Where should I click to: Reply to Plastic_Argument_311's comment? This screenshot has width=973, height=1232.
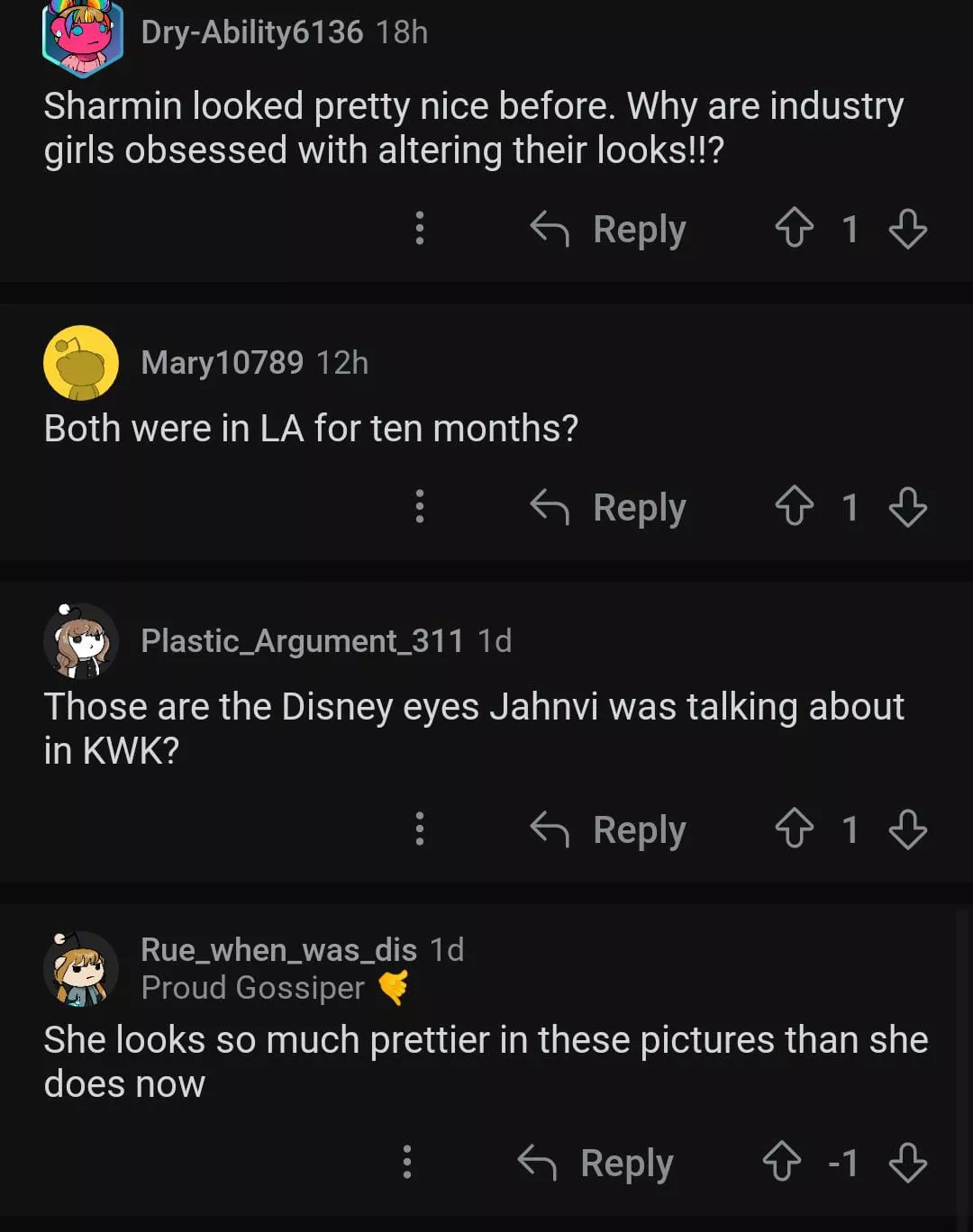609,829
